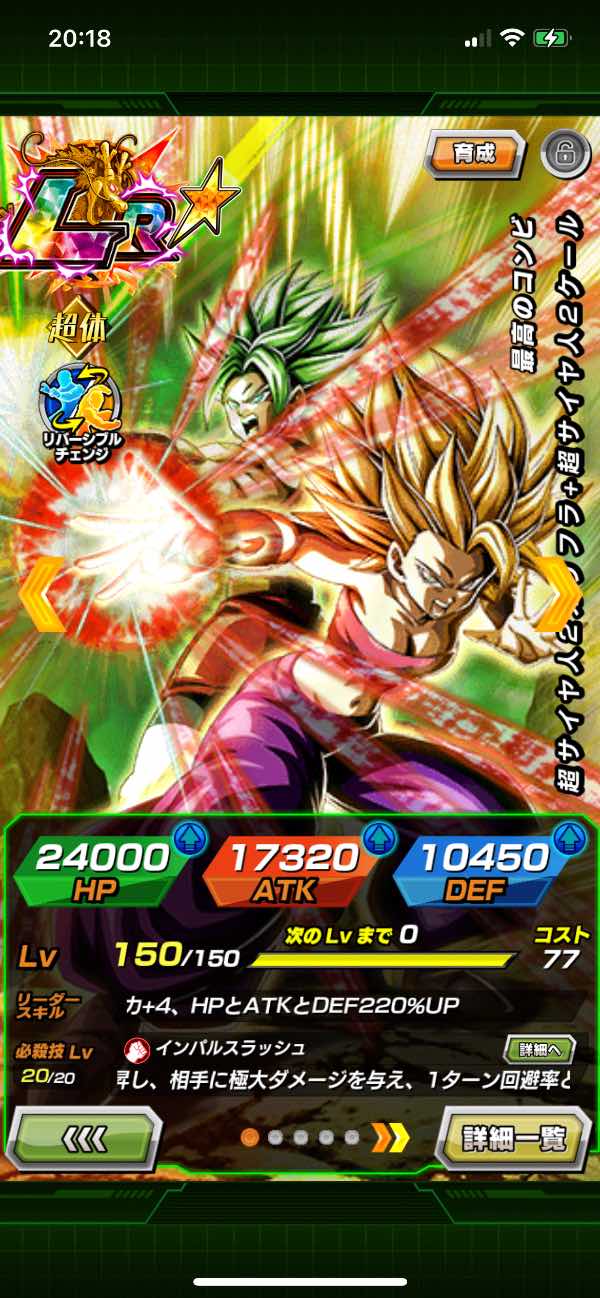Open 詳細へ for the super attack
Viewport: 600px width, 1298px height.
click(x=538, y=1050)
